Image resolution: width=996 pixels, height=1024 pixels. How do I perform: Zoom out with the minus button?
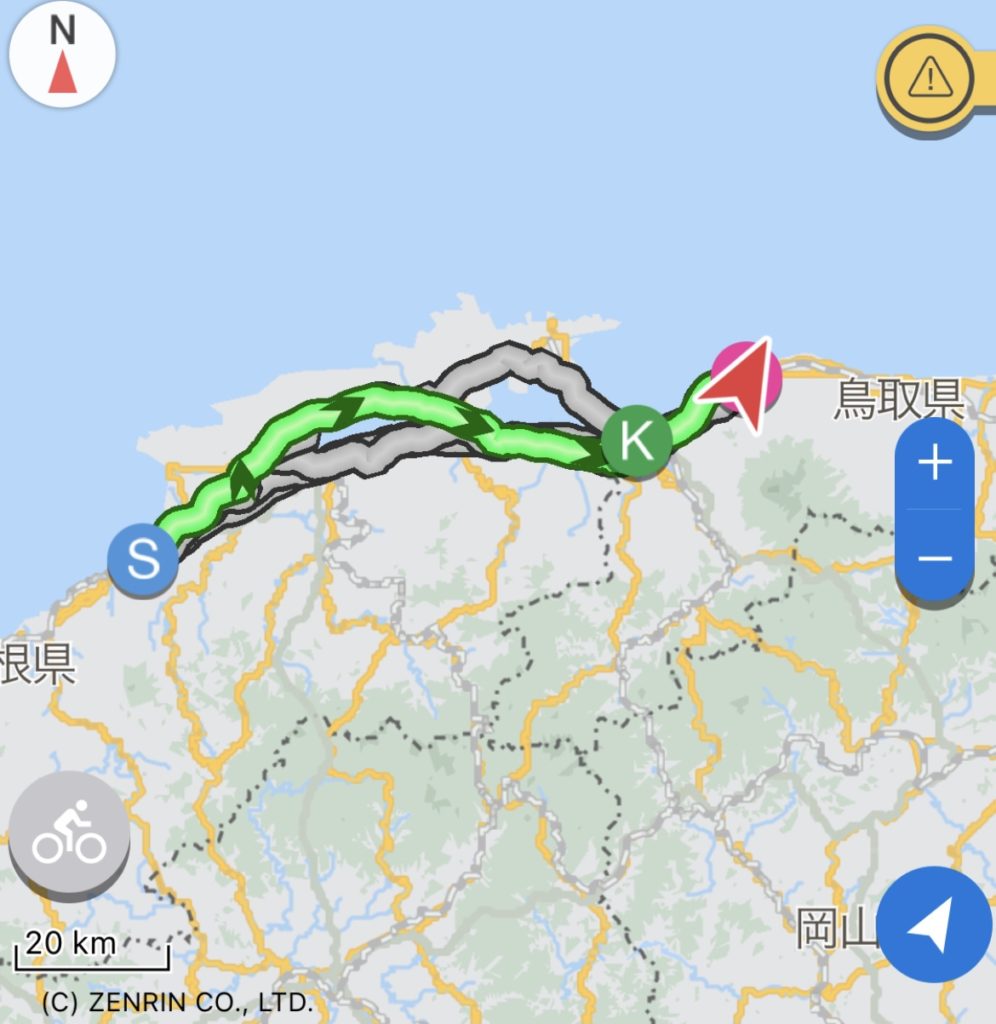(x=934, y=557)
